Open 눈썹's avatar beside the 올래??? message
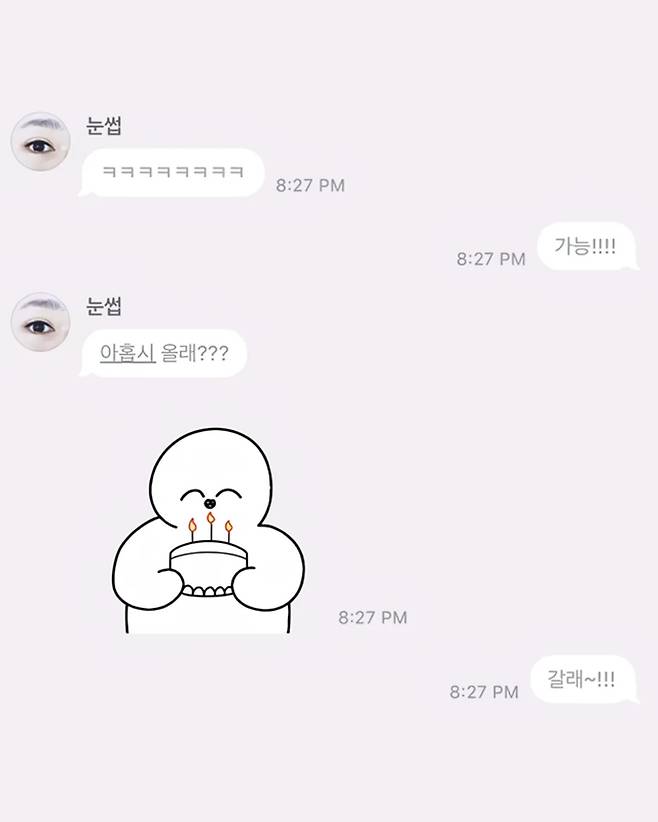This screenshot has height=822, width=658. click(40, 323)
